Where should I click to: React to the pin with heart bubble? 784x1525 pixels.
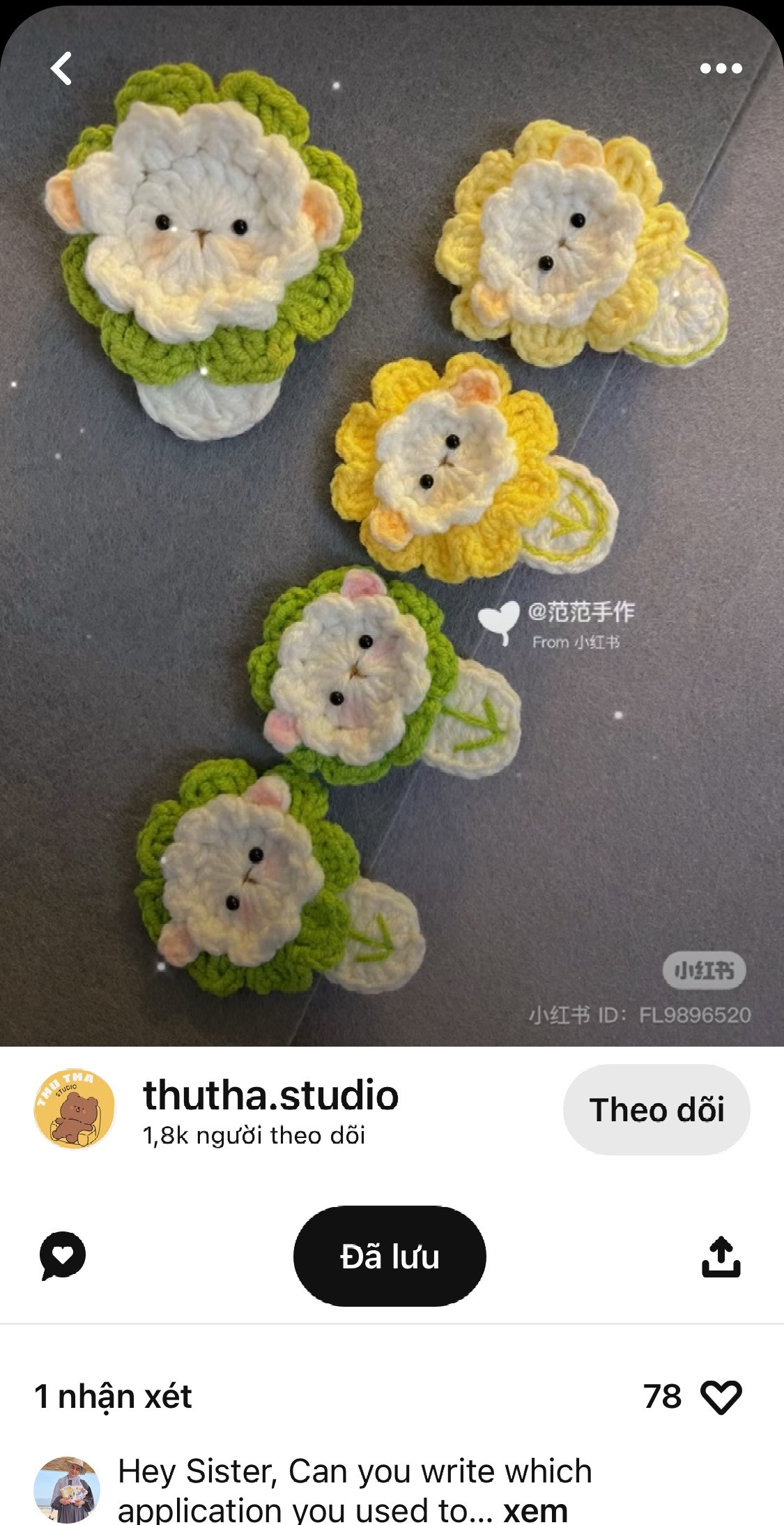(x=63, y=1256)
